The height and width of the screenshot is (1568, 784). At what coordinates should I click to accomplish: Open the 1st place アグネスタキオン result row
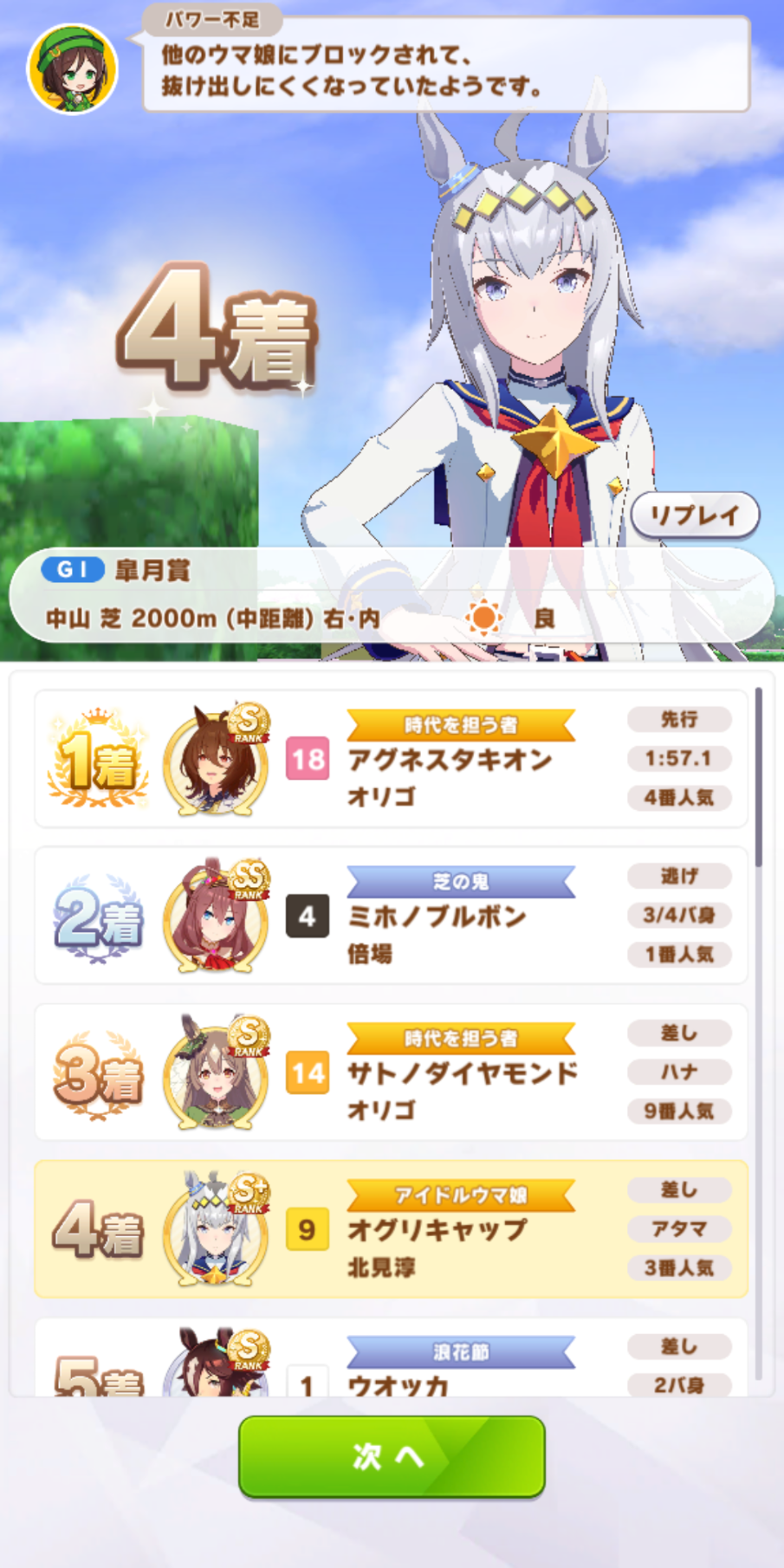[x=391, y=759]
